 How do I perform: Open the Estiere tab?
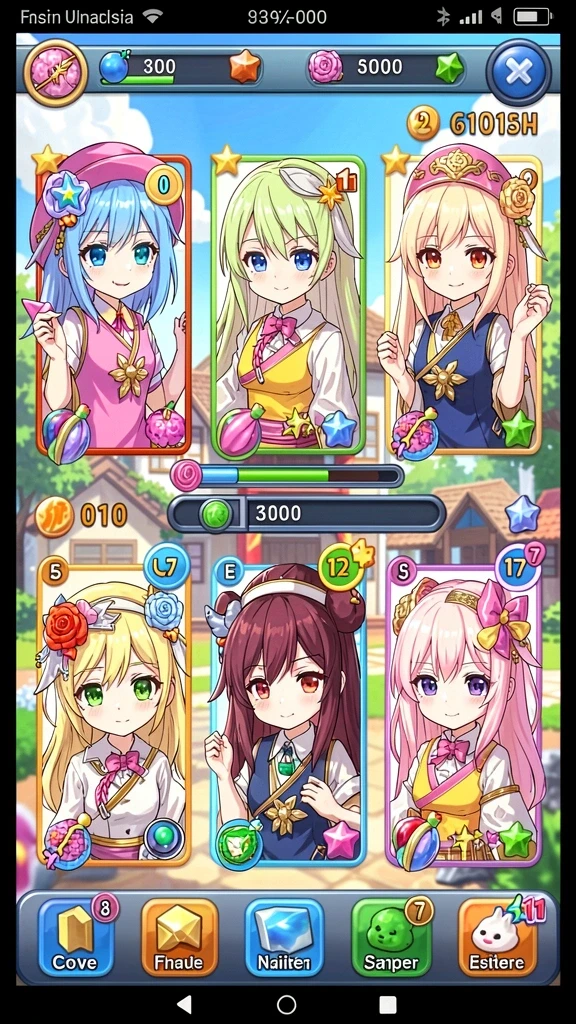(x=496, y=937)
